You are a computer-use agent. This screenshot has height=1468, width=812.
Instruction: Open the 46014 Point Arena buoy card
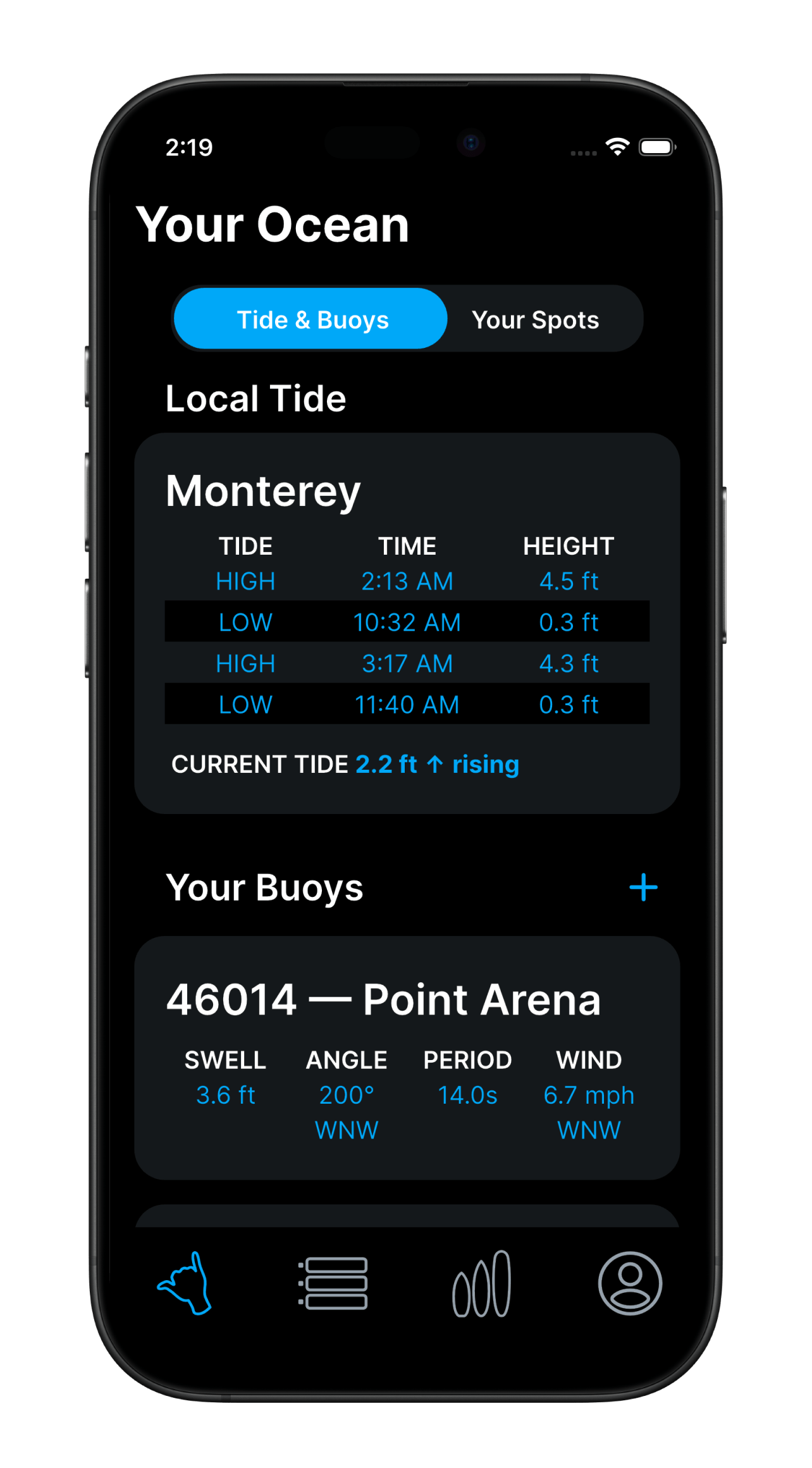[x=407, y=1056]
